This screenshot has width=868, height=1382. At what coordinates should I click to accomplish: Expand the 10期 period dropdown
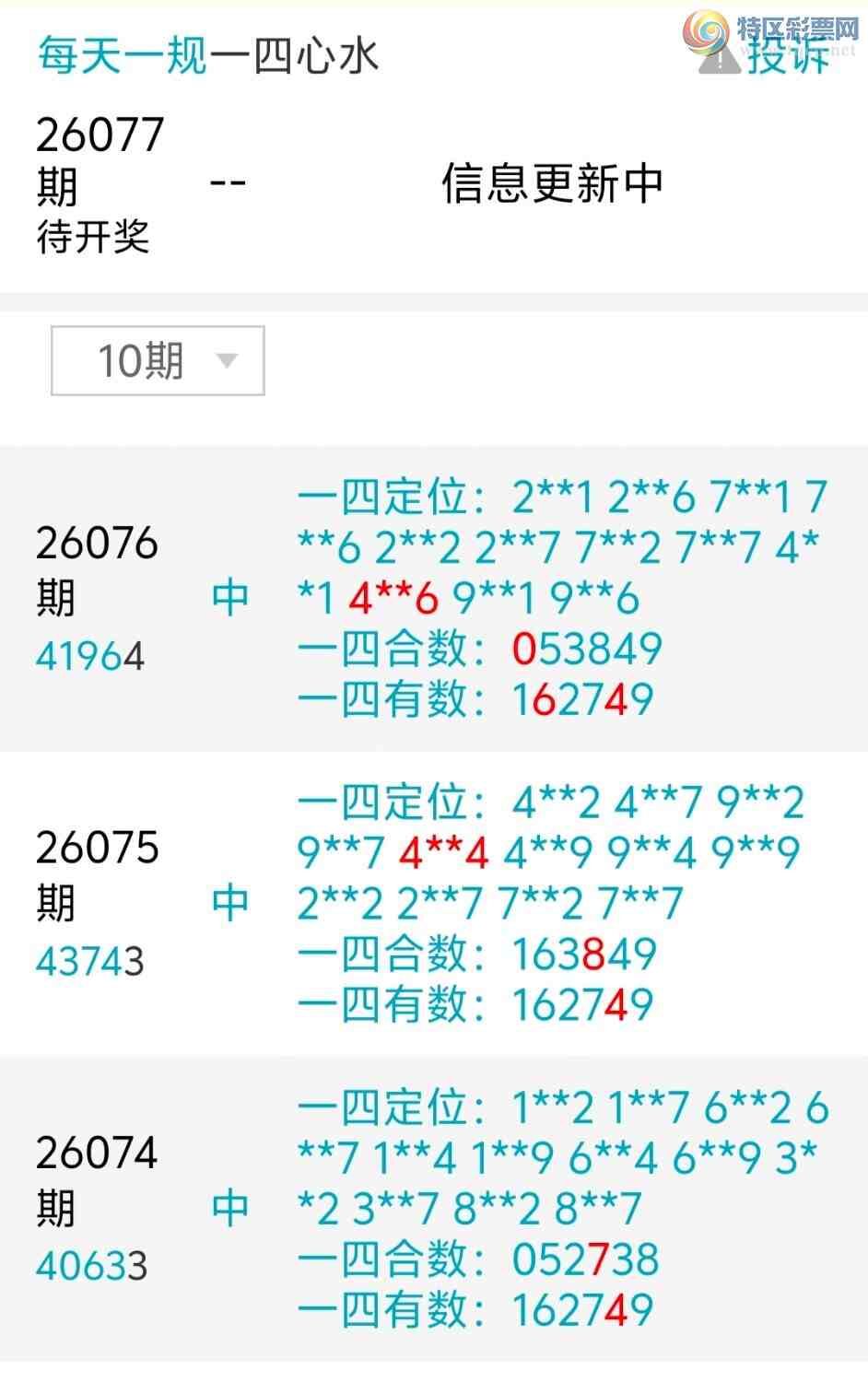158,360
